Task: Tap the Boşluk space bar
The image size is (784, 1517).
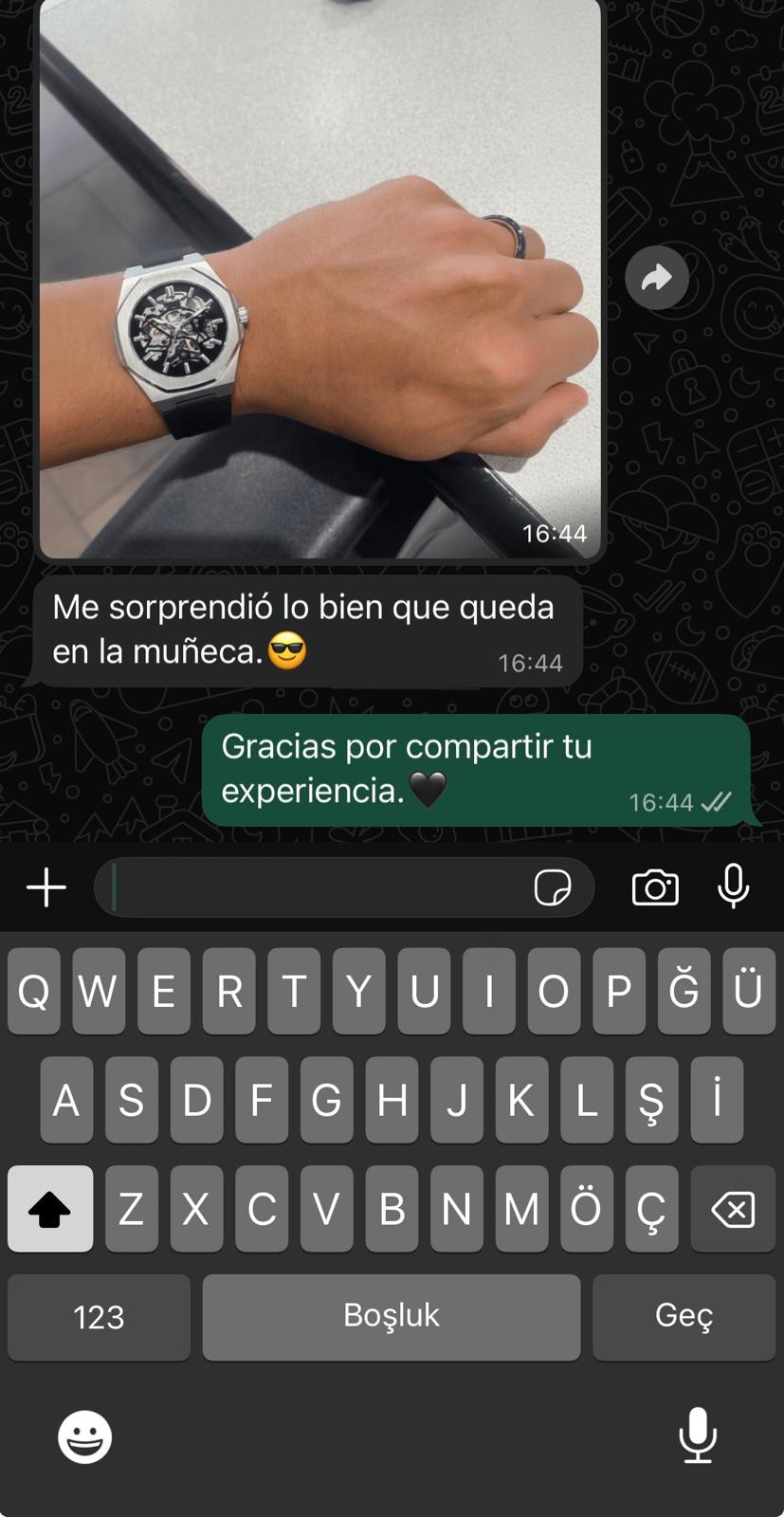Action: pos(391,1317)
